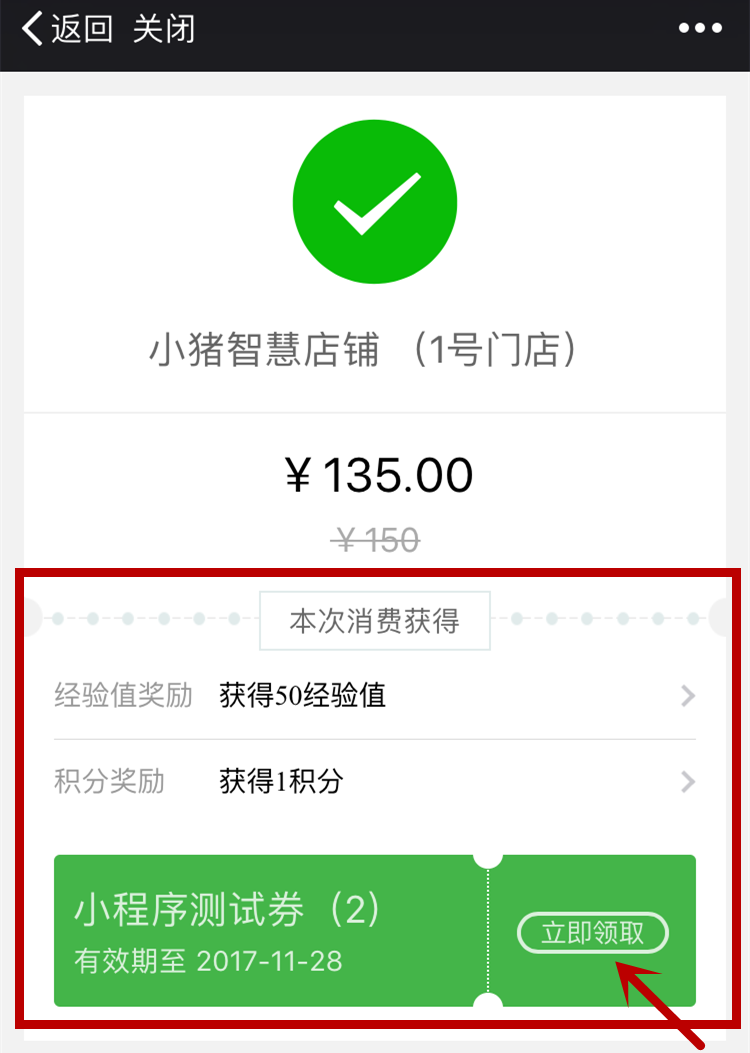Image resolution: width=750 pixels, height=1053 pixels.
Task: Go back with the 返回 arrow
Action: [66, 29]
